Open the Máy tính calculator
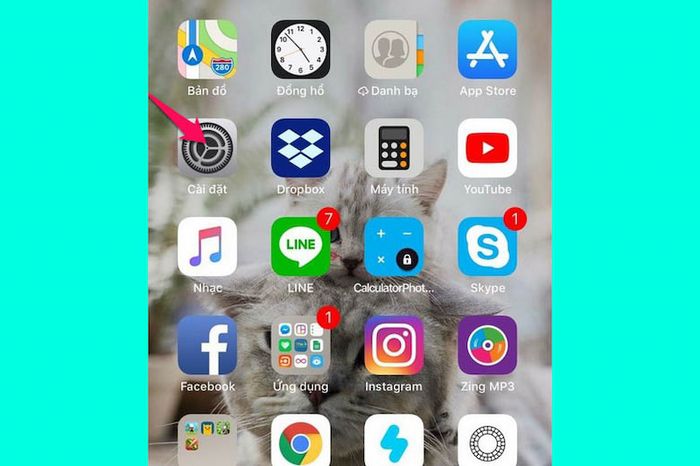The width and height of the screenshot is (700, 466). [394, 148]
